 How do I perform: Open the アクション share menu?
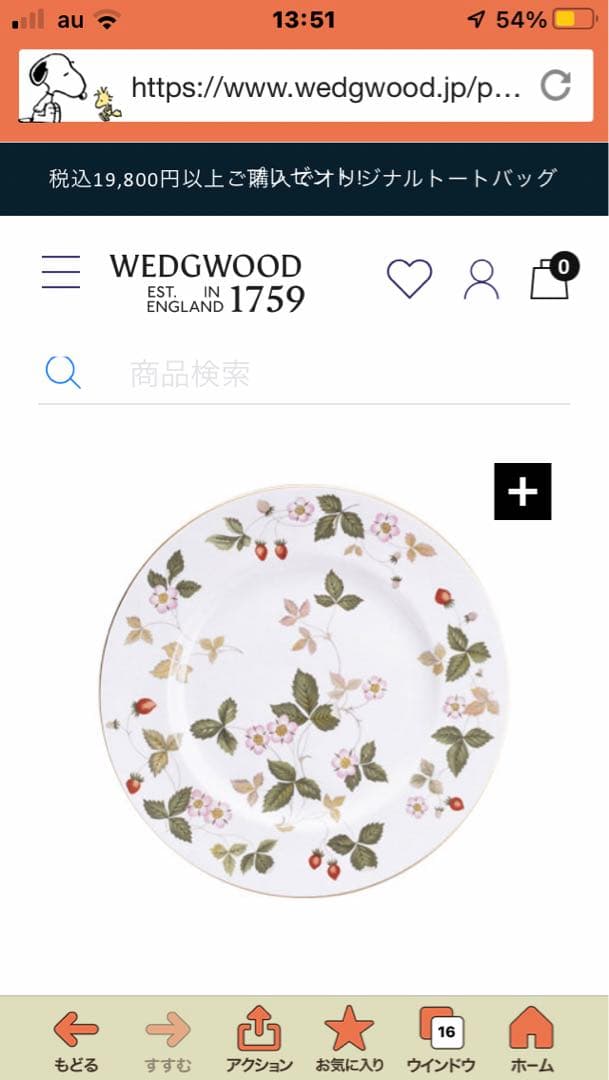pyautogui.click(x=259, y=1038)
